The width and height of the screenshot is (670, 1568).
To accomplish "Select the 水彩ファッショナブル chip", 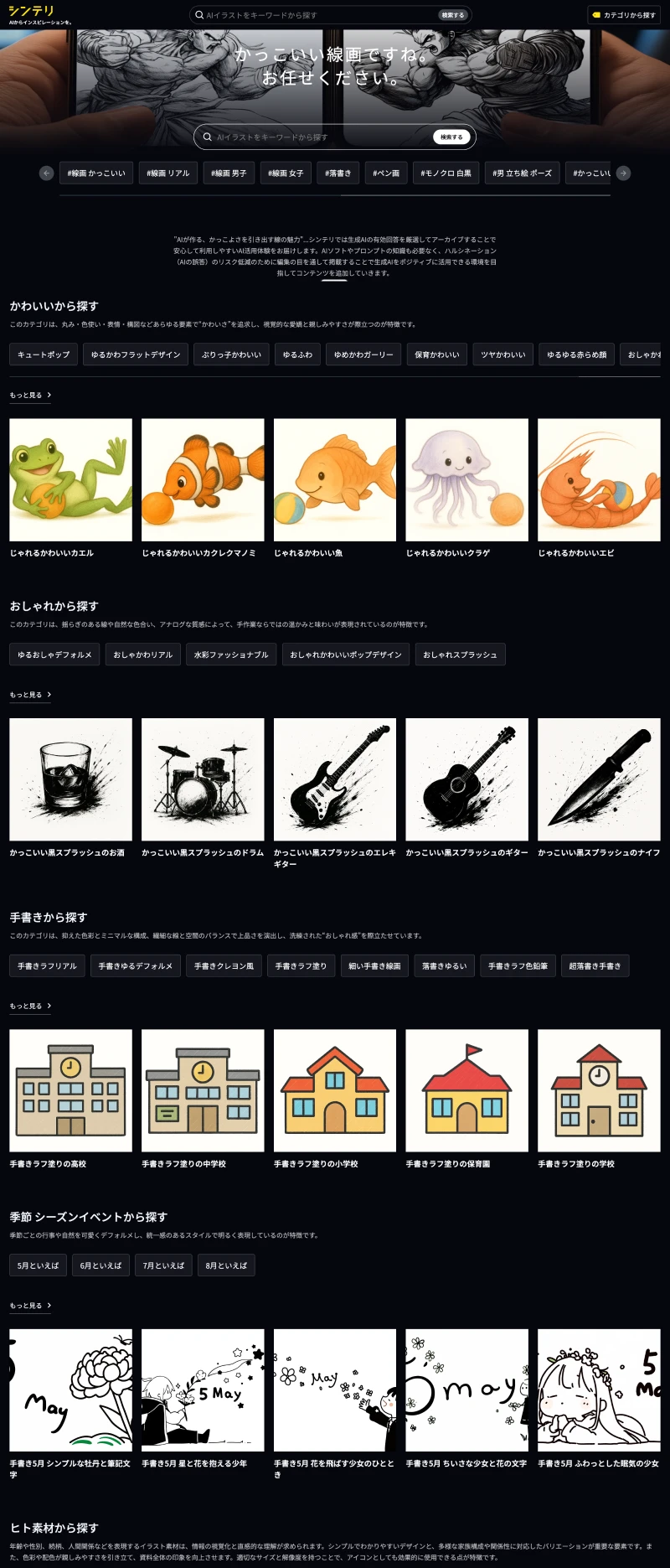I will [231, 655].
